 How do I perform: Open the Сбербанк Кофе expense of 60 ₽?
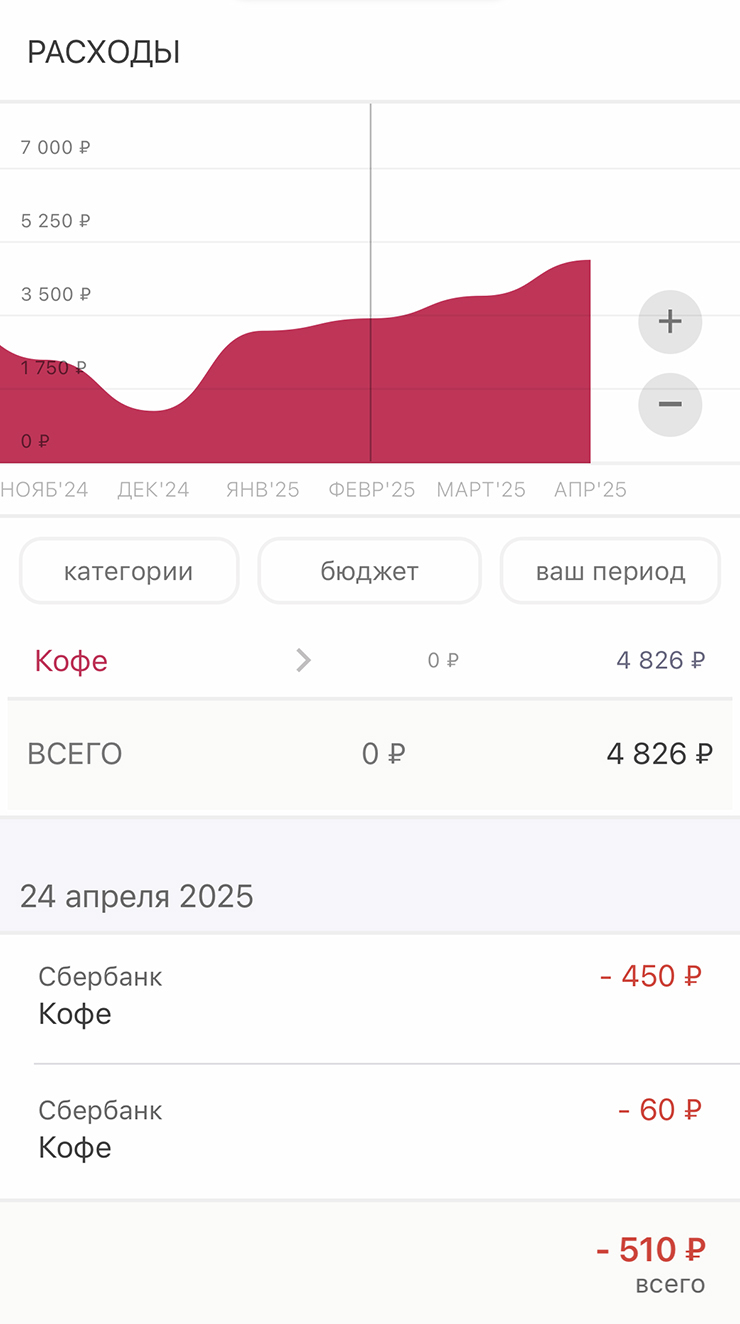pyautogui.click(x=370, y=1131)
